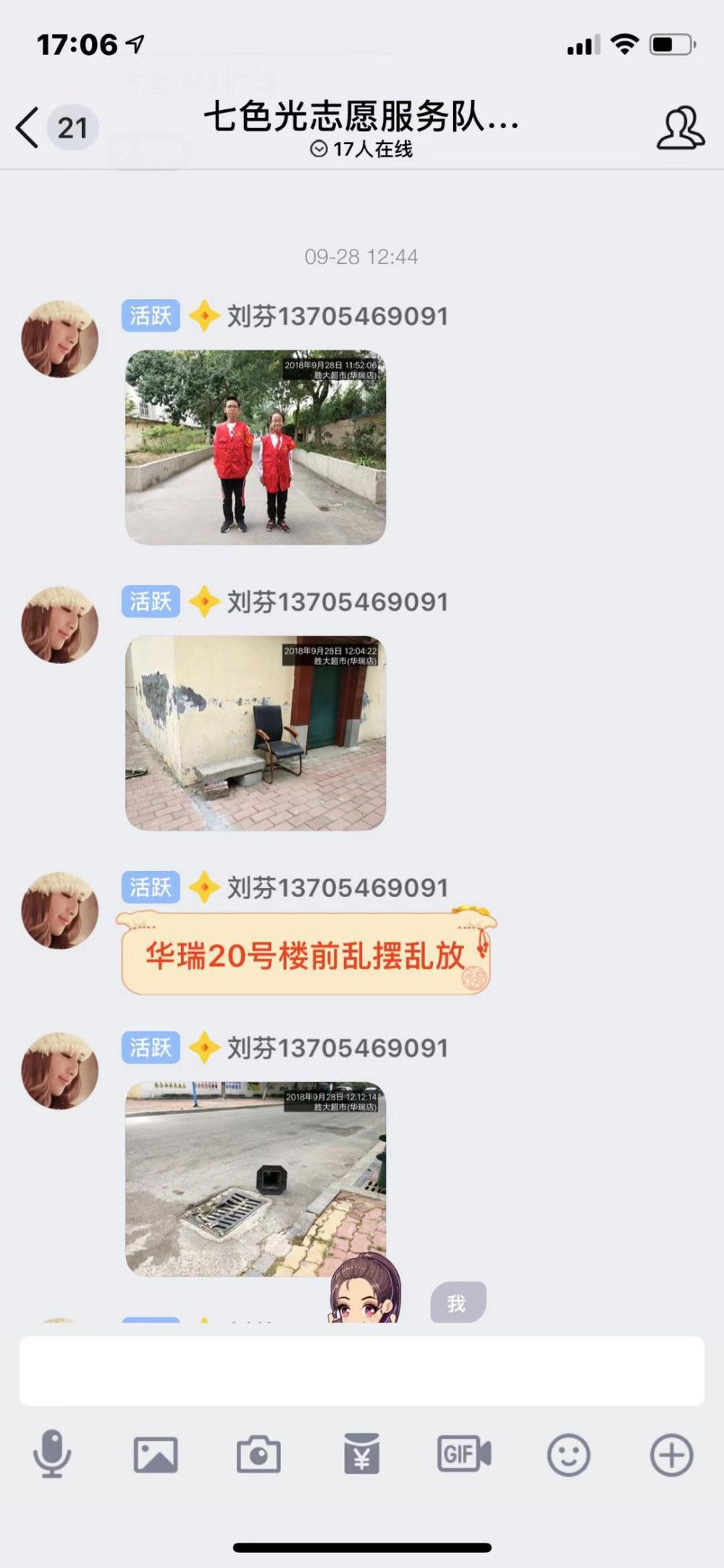Open the GIF video recorder
The width and height of the screenshot is (724, 1568).
(x=464, y=1454)
